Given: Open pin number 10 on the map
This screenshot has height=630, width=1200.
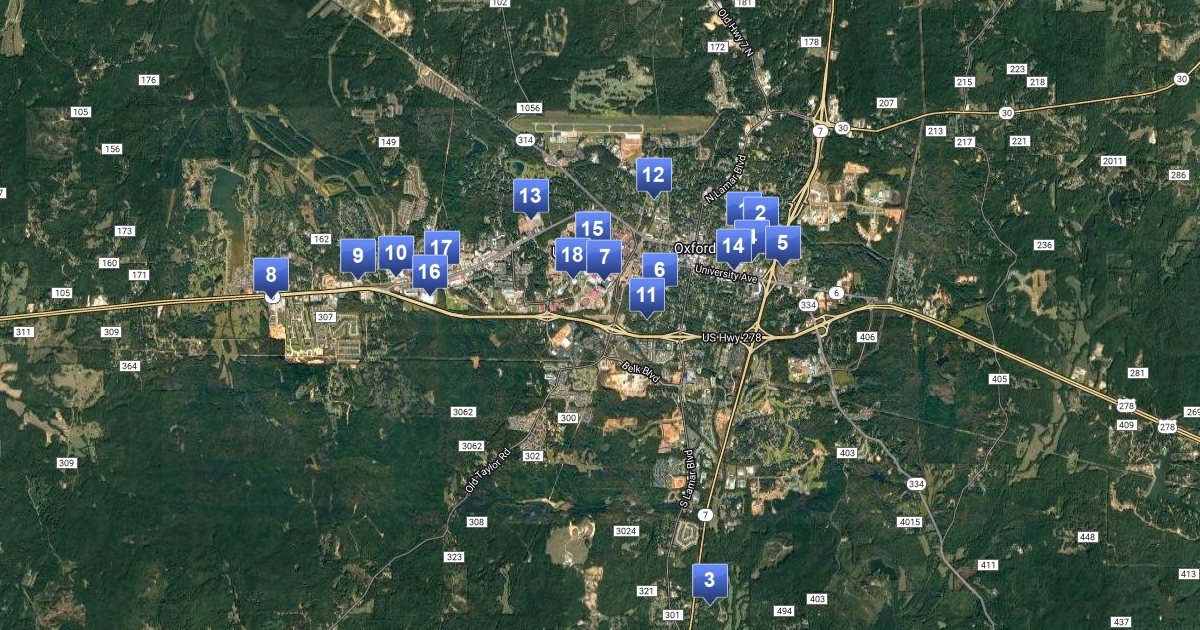Looking at the screenshot, I should pyautogui.click(x=395, y=253).
